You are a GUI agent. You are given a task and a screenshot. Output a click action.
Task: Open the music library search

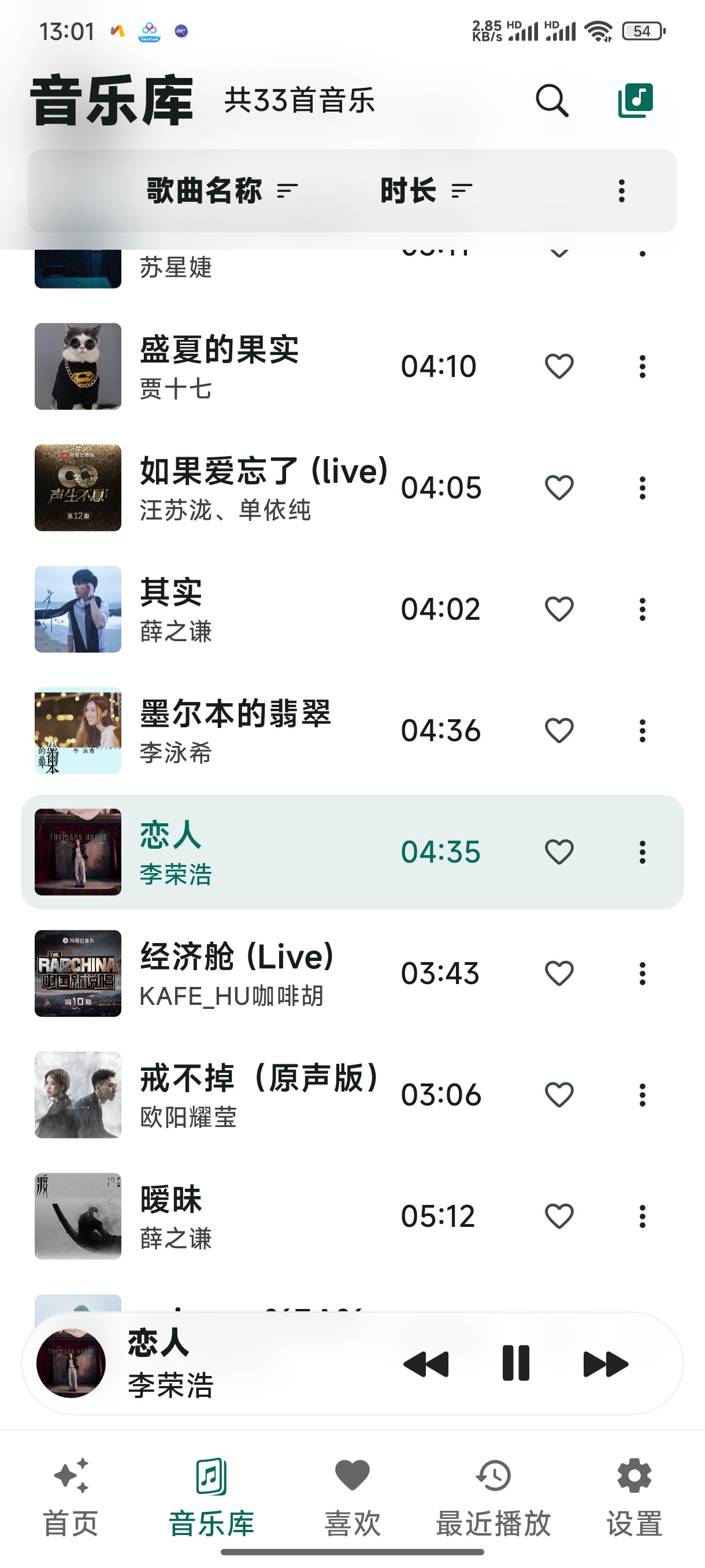(x=552, y=101)
